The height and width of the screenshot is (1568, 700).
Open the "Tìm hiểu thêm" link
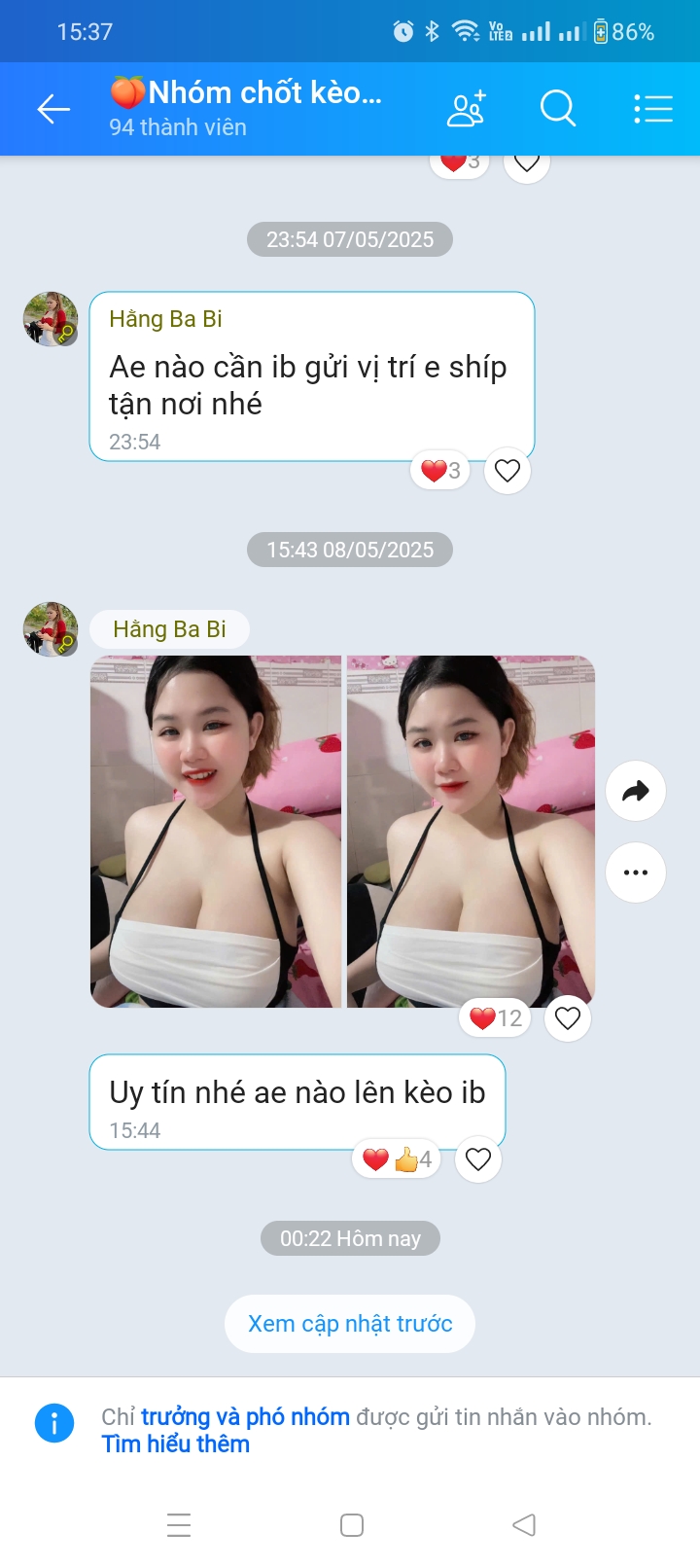(176, 1444)
